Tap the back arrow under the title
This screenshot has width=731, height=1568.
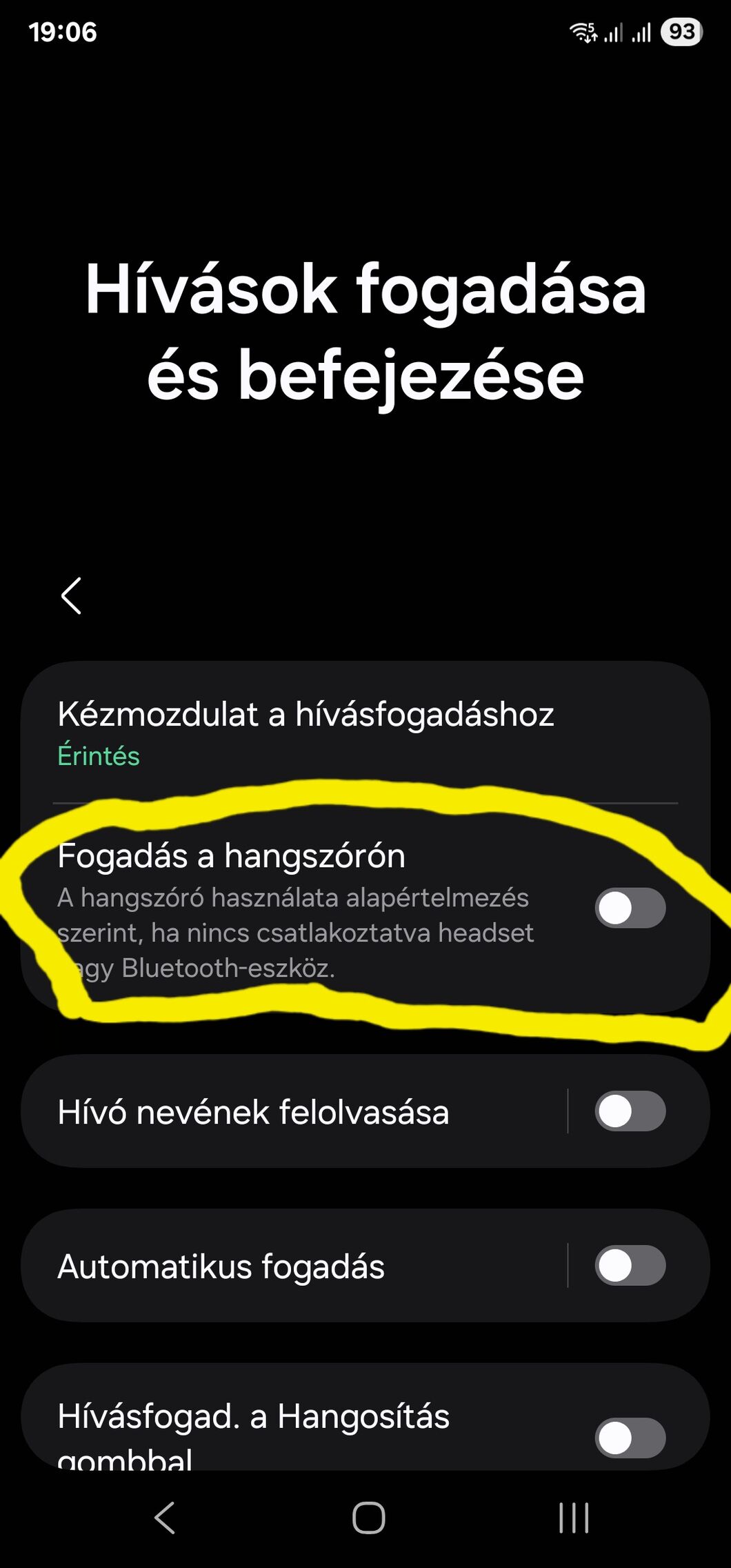click(x=72, y=595)
